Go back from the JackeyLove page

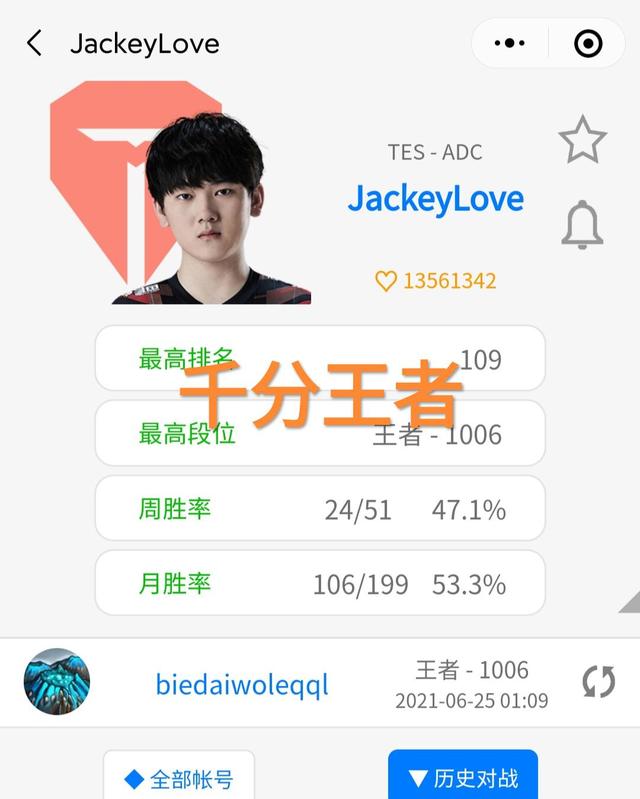click(x=35, y=43)
